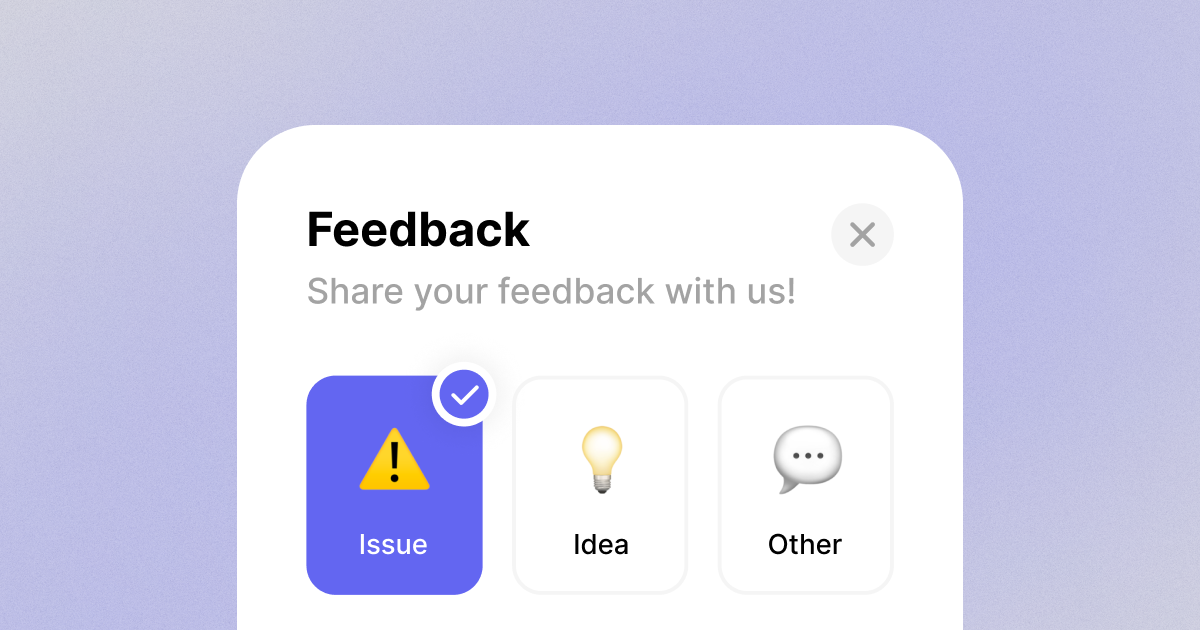Close the Feedback dialog
Viewport: 1200px width, 630px height.
[x=862, y=235]
